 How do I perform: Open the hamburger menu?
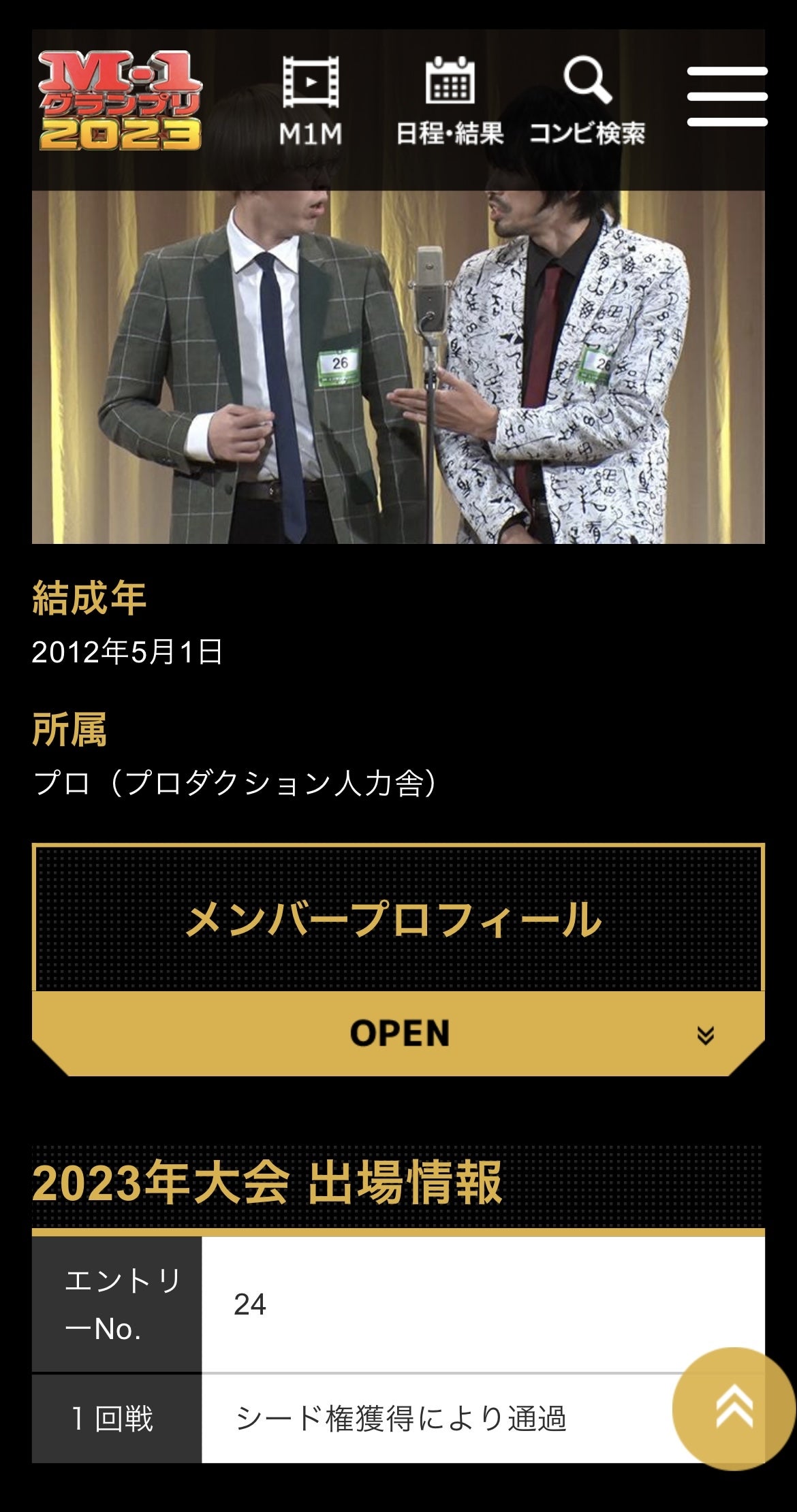pyautogui.click(x=727, y=97)
